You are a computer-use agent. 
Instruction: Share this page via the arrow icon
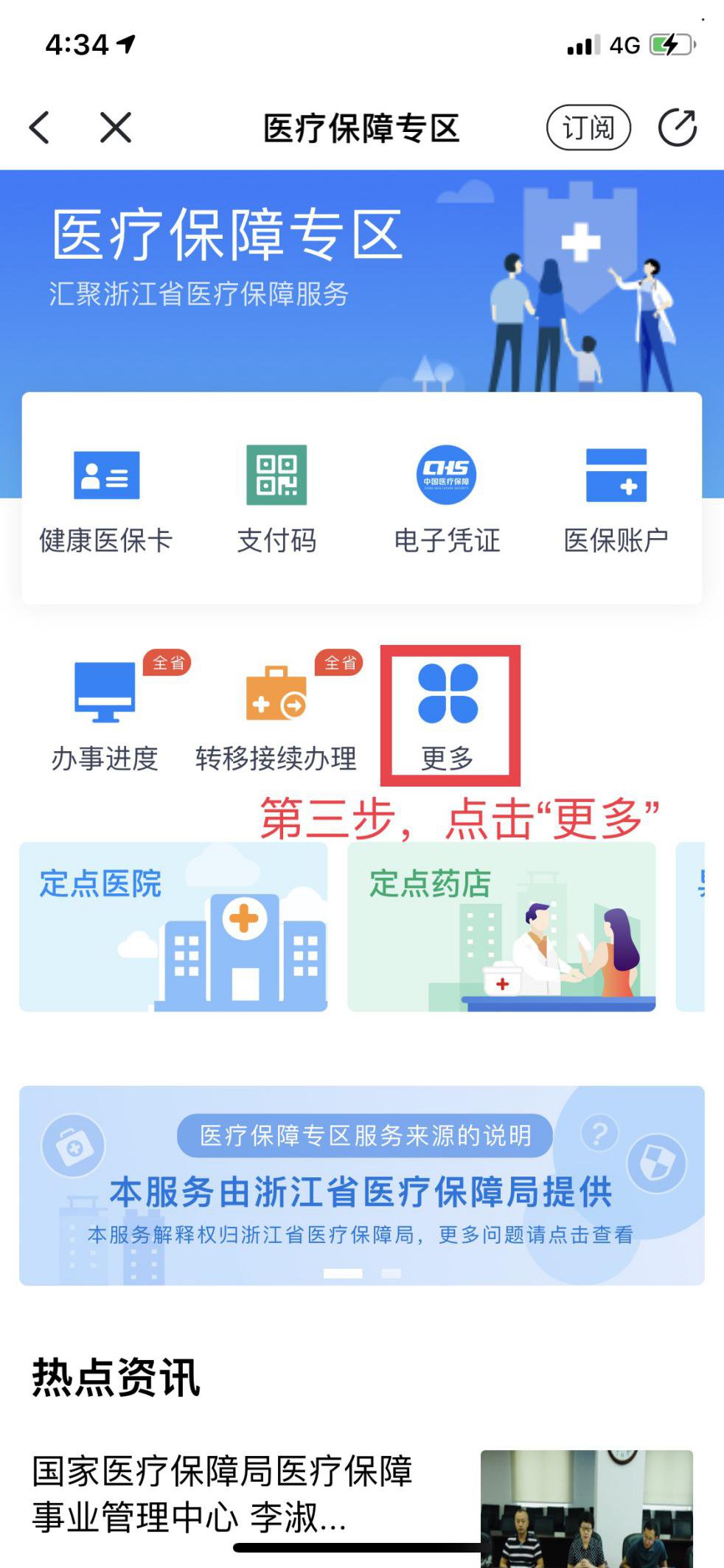[677, 128]
